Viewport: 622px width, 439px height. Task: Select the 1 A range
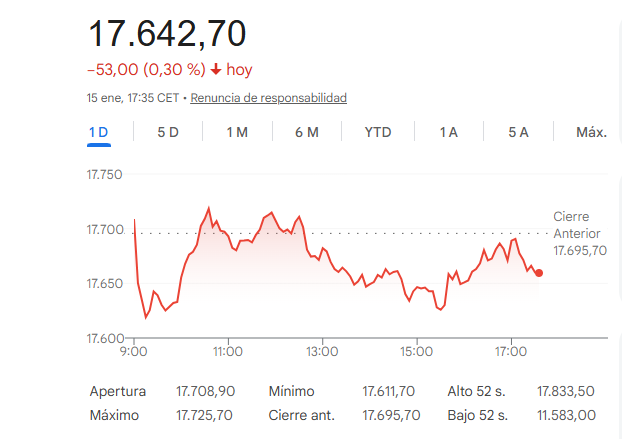point(448,132)
